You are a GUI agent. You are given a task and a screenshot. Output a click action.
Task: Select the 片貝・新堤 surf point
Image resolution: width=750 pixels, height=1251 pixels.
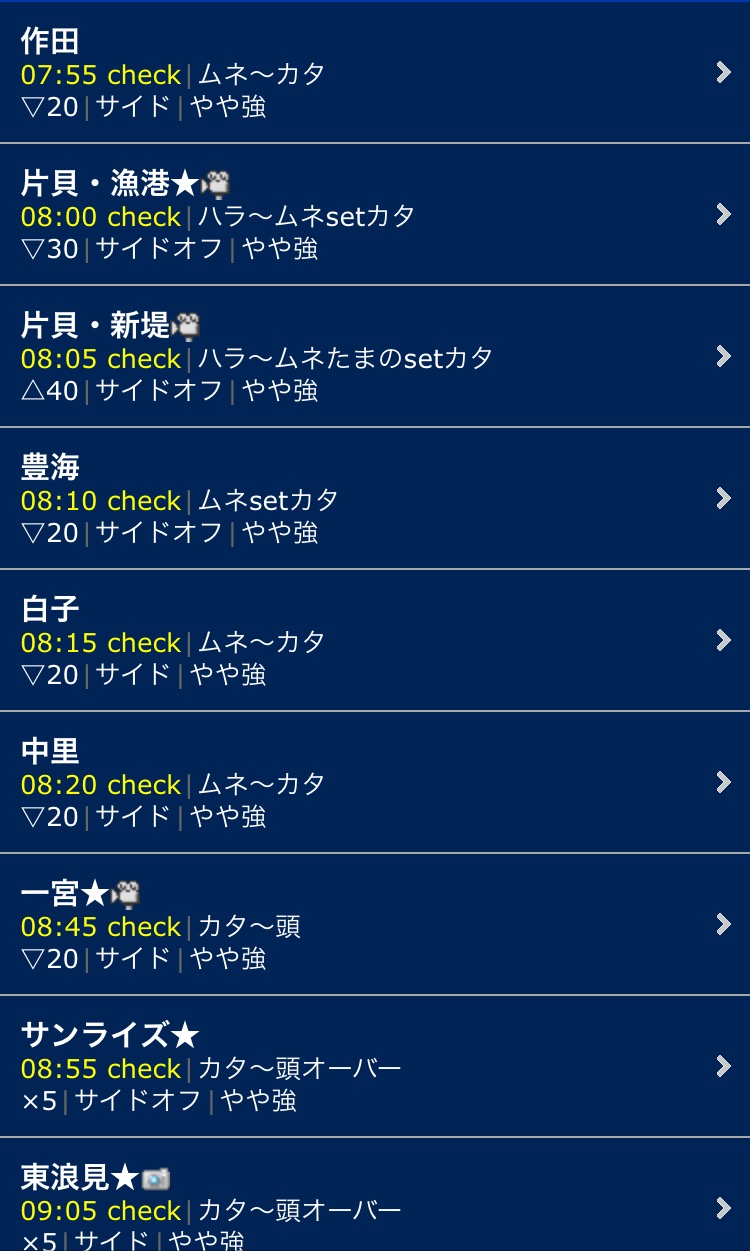[375, 357]
